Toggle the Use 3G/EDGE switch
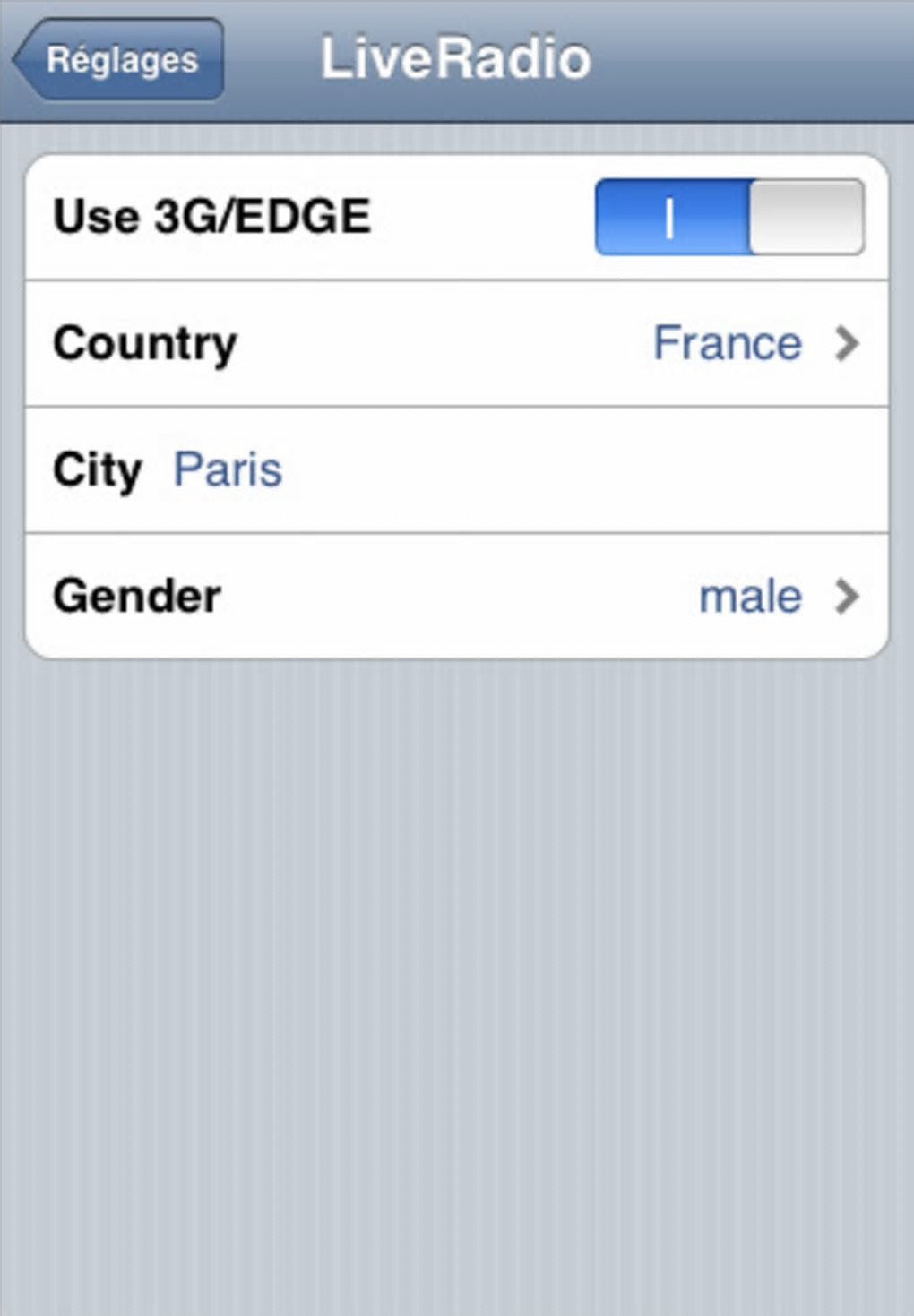The height and width of the screenshot is (1316, 914). 729,217
